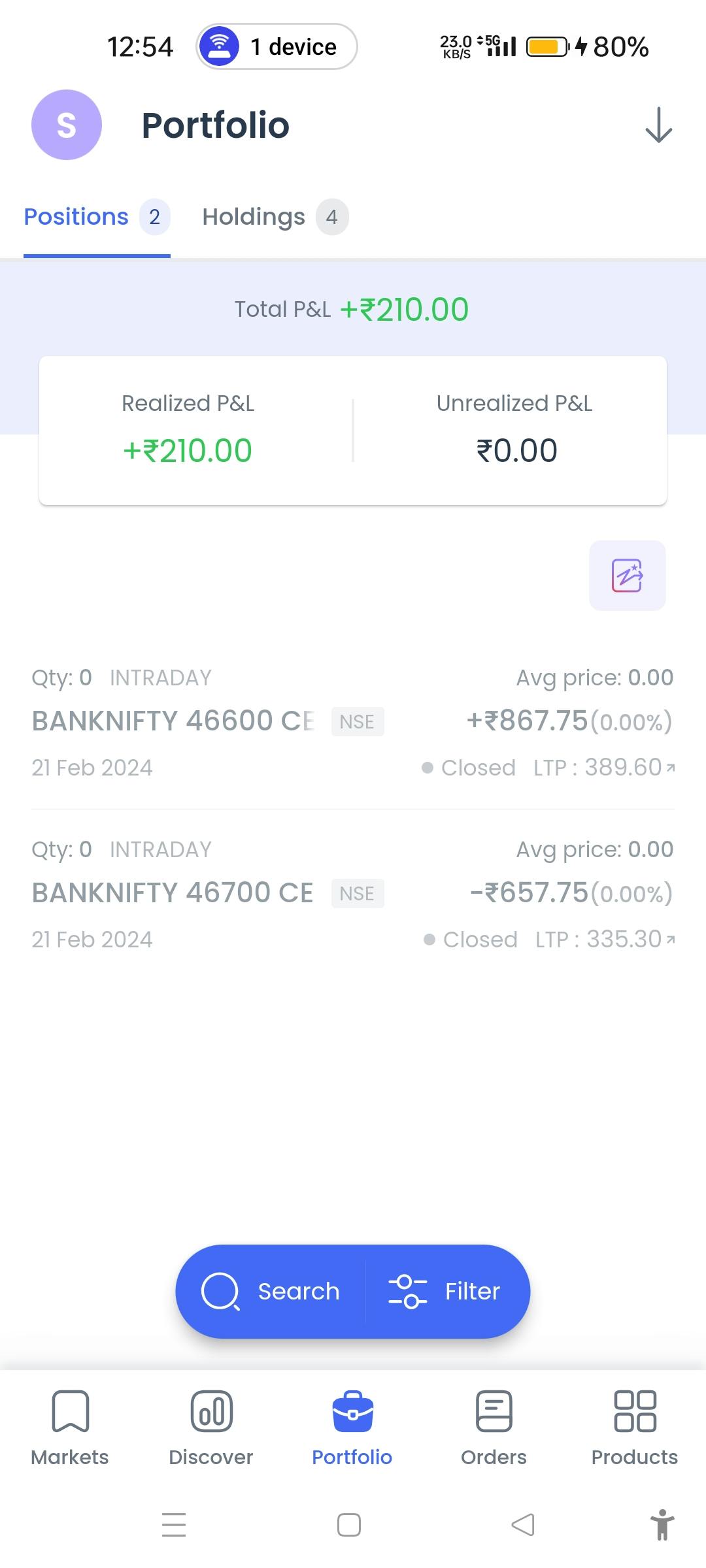The height and width of the screenshot is (1568, 706).
Task: Open the profile avatar S
Action: (67, 125)
